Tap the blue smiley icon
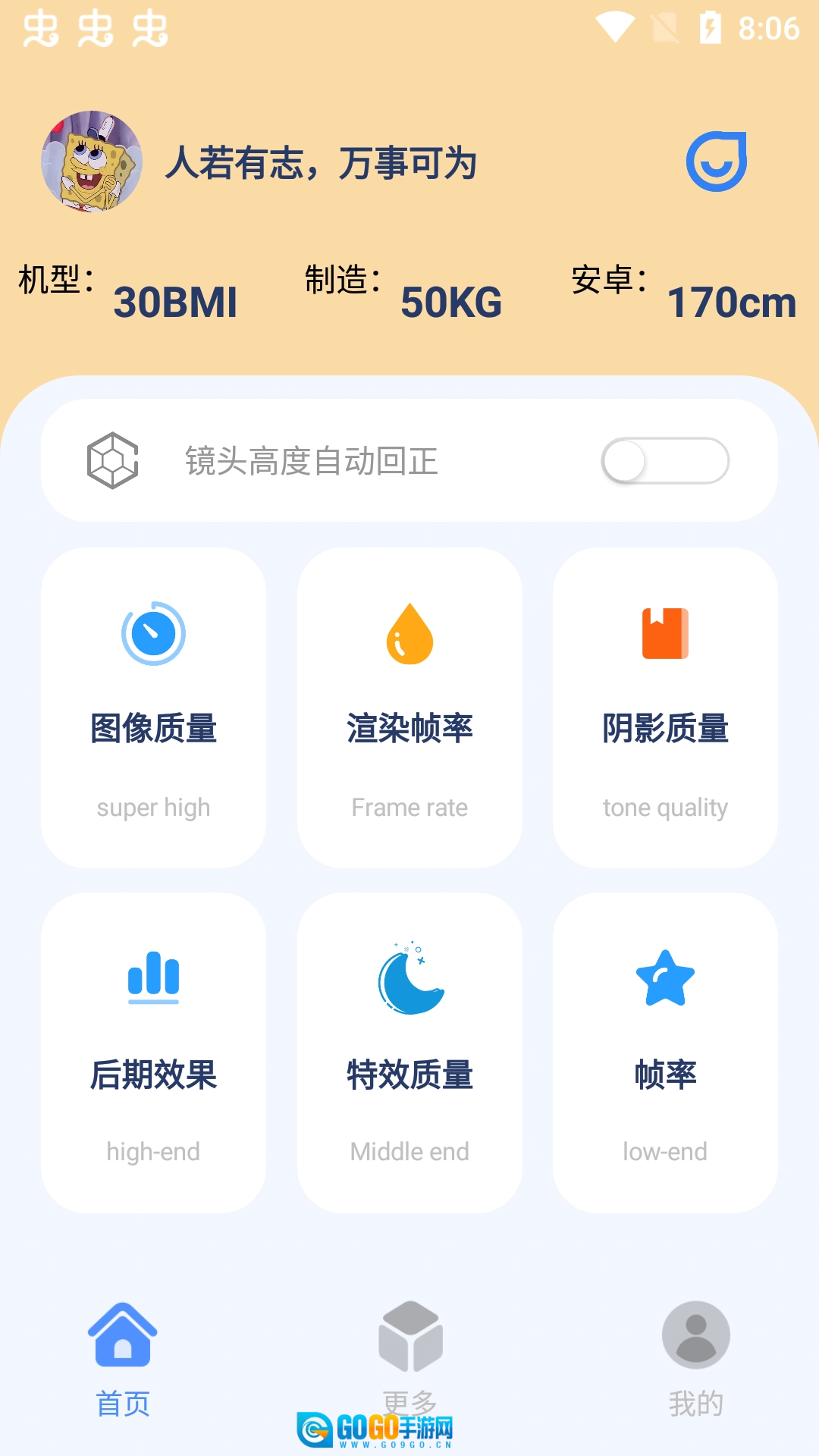The width and height of the screenshot is (819, 1456). (x=717, y=162)
